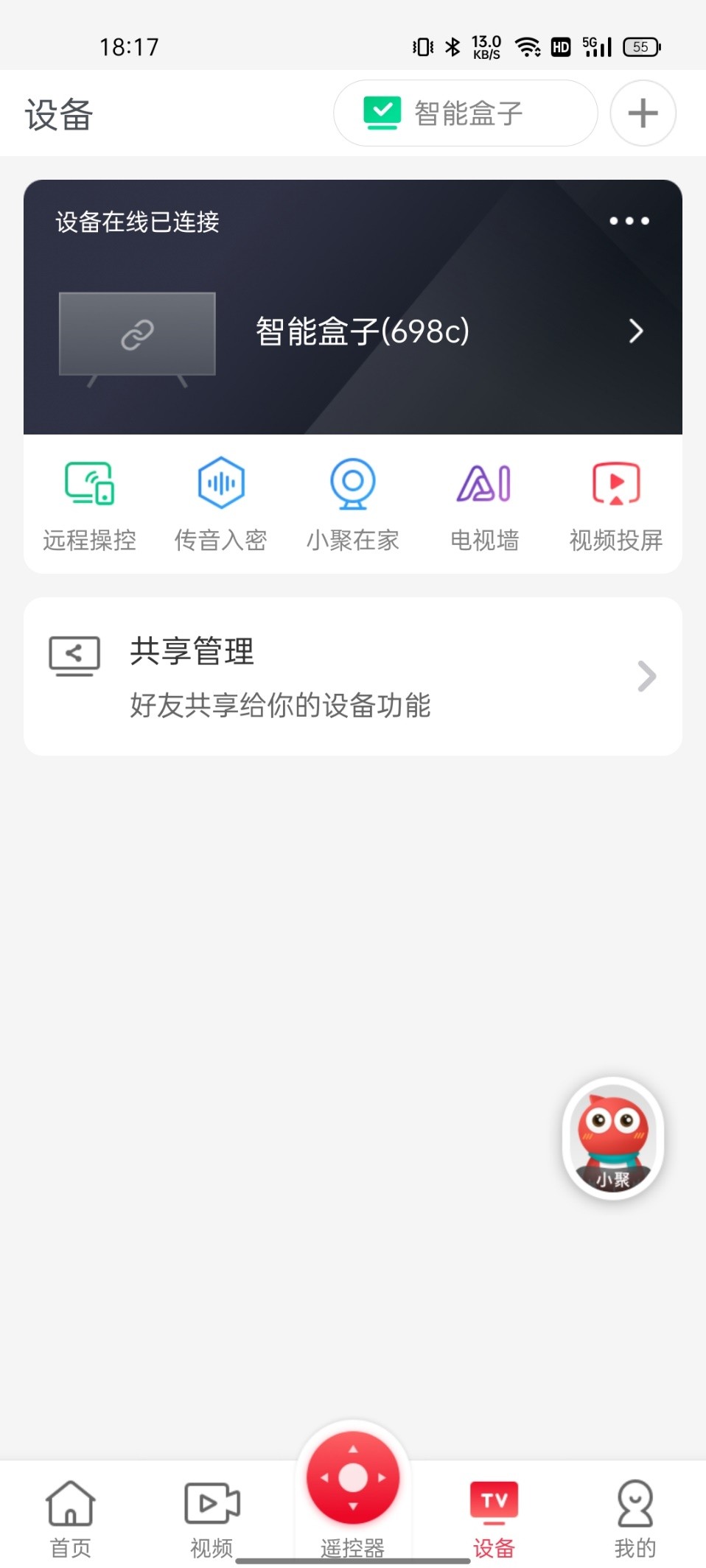
Task: Tap the battery indicator in status bar
Action: tap(640, 46)
